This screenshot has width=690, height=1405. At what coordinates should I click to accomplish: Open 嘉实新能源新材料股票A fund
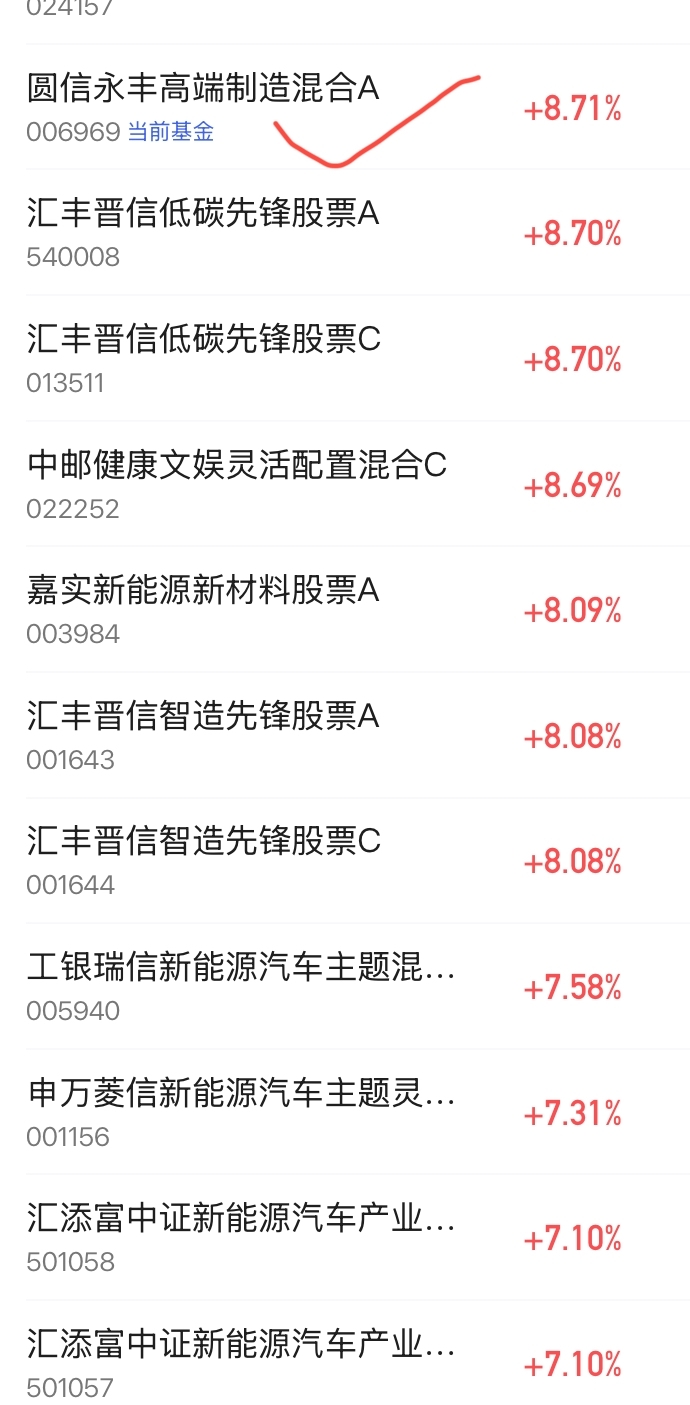(x=345, y=609)
